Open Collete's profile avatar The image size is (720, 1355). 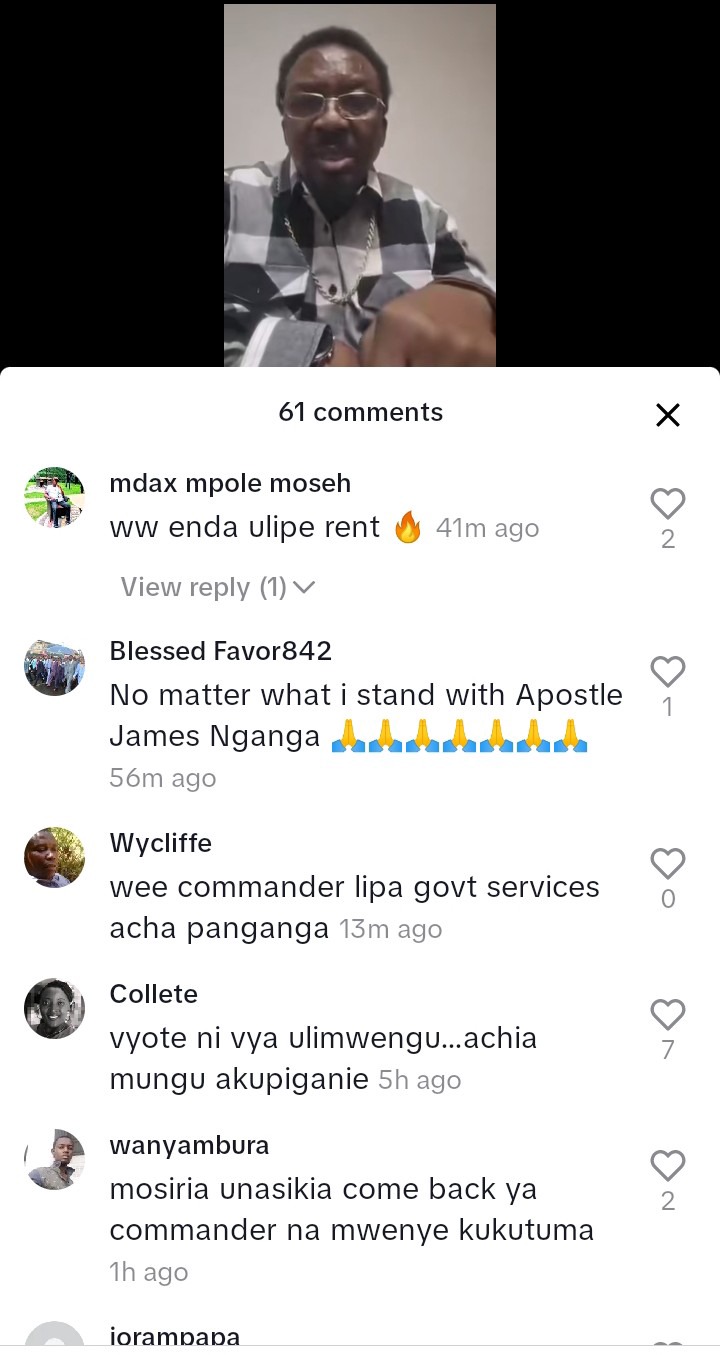(x=54, y=1008)
